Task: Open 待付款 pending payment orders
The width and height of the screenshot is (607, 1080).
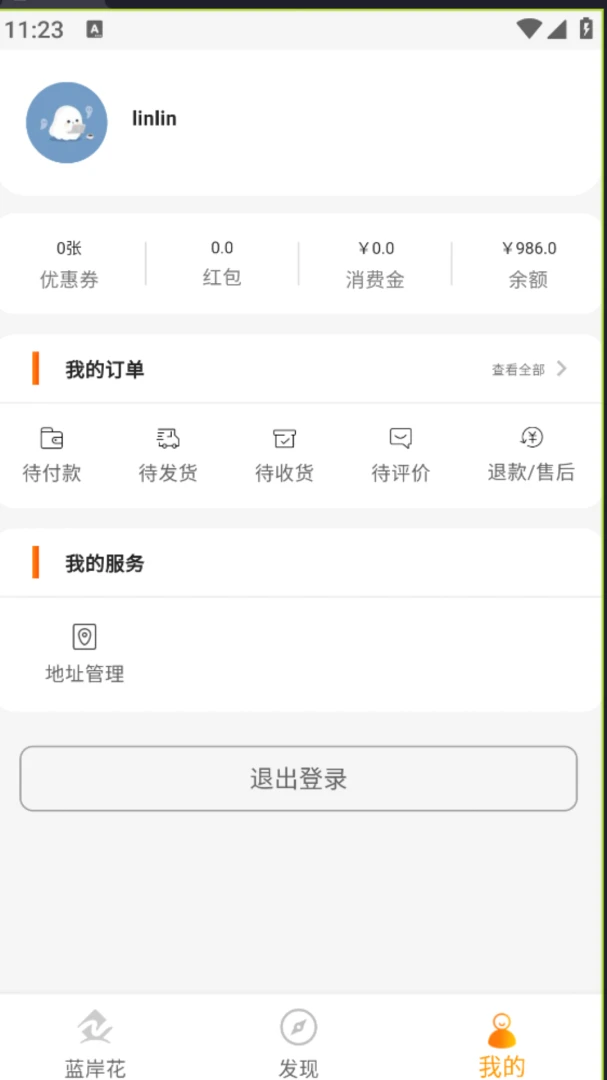Action: point(52,455)
